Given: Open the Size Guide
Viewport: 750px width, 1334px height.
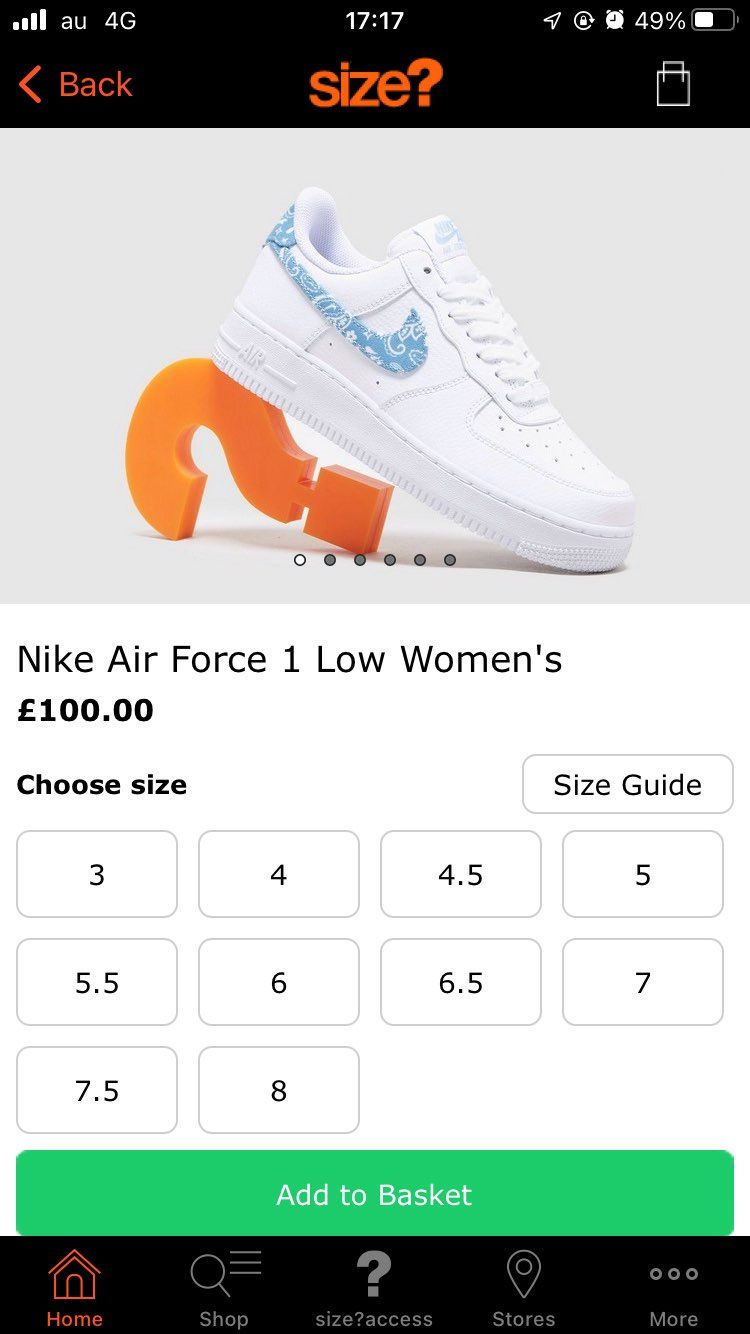Looking at the screenshot, I should pos(627,785).
